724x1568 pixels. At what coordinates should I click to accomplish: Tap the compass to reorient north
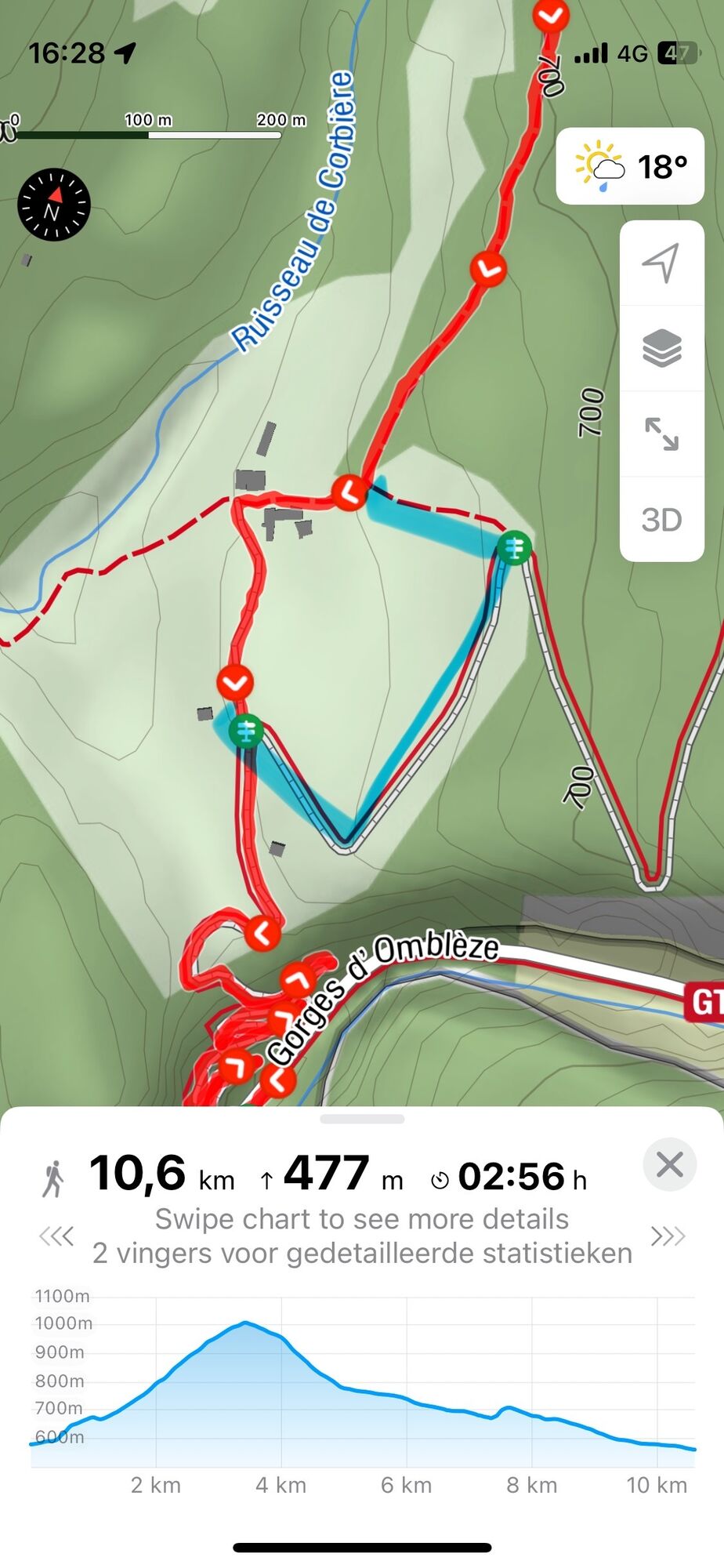coord(54,205)
